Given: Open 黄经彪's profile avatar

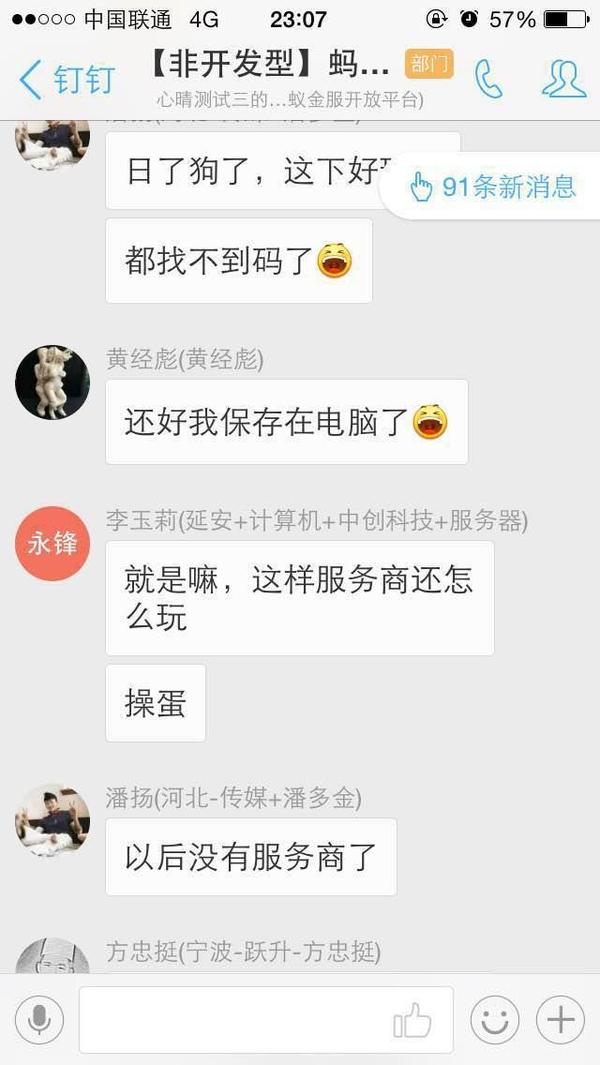Looking at the screenshot, I should pos(52,382).
